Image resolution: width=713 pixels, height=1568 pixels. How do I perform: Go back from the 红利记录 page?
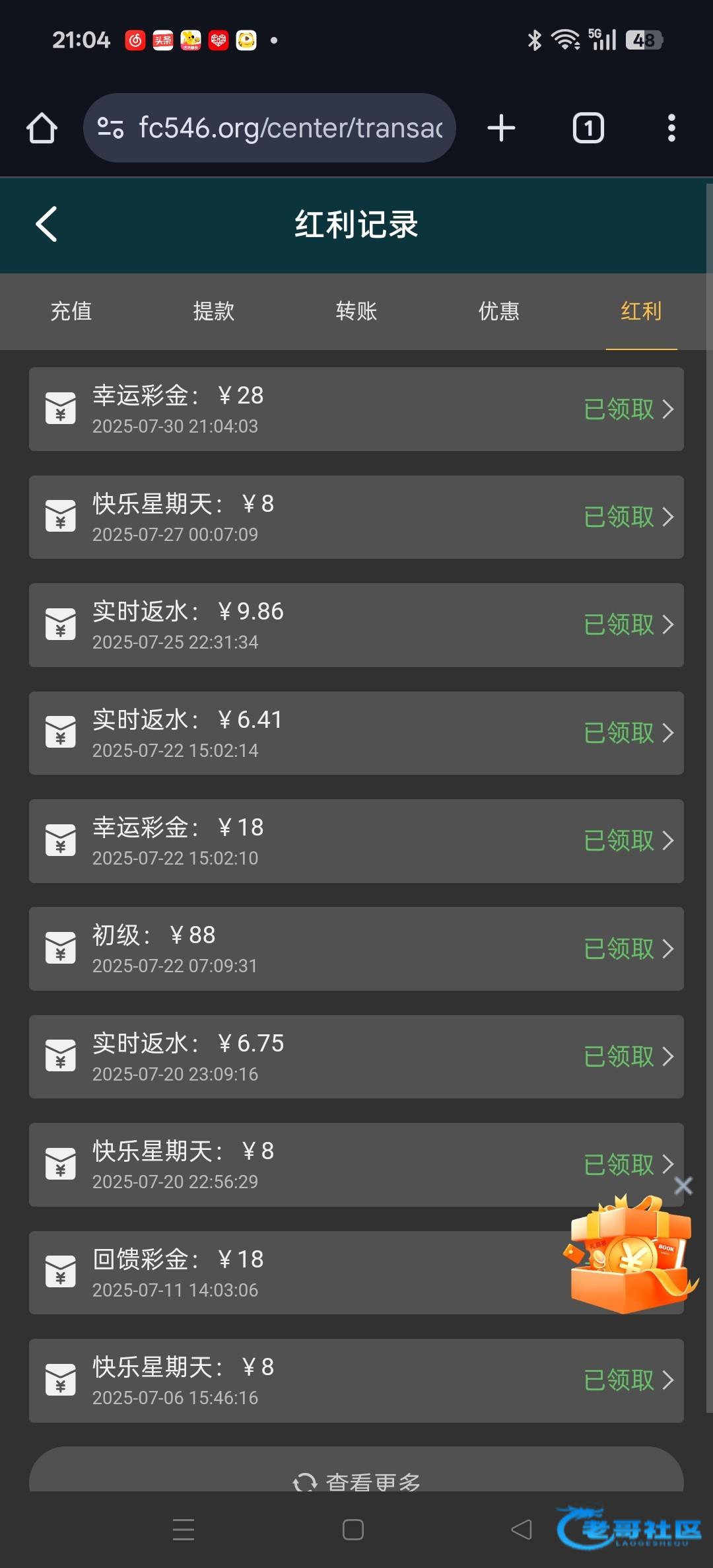(46, 225)
